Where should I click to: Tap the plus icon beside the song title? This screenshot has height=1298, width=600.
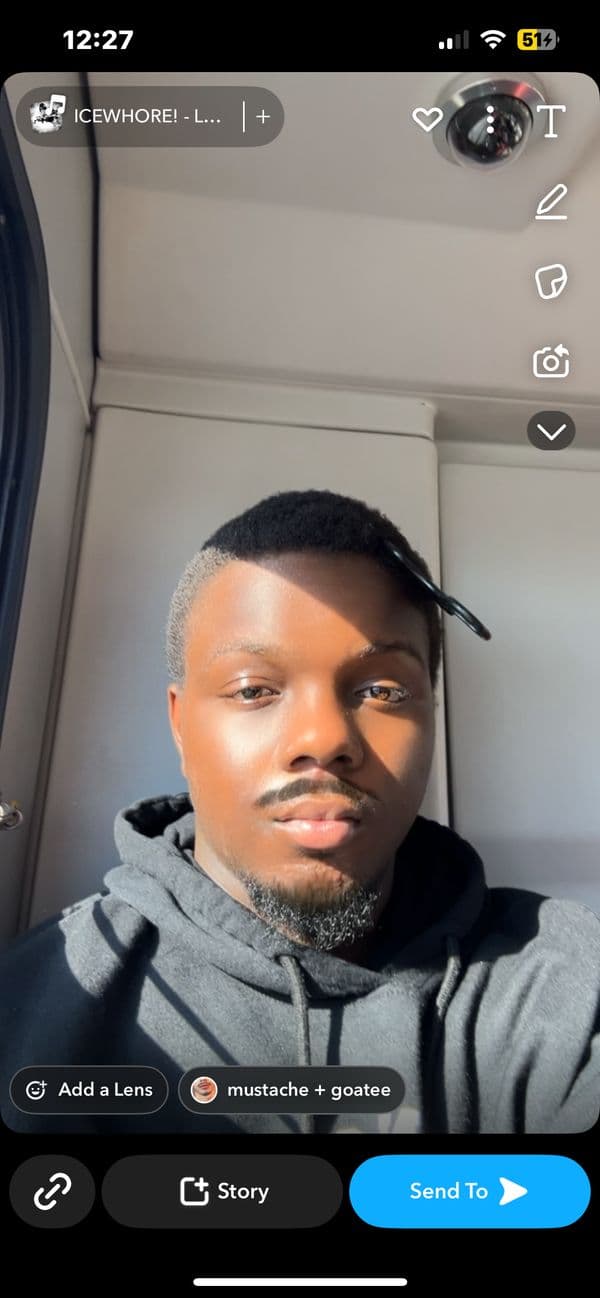(x=263, y=116)
